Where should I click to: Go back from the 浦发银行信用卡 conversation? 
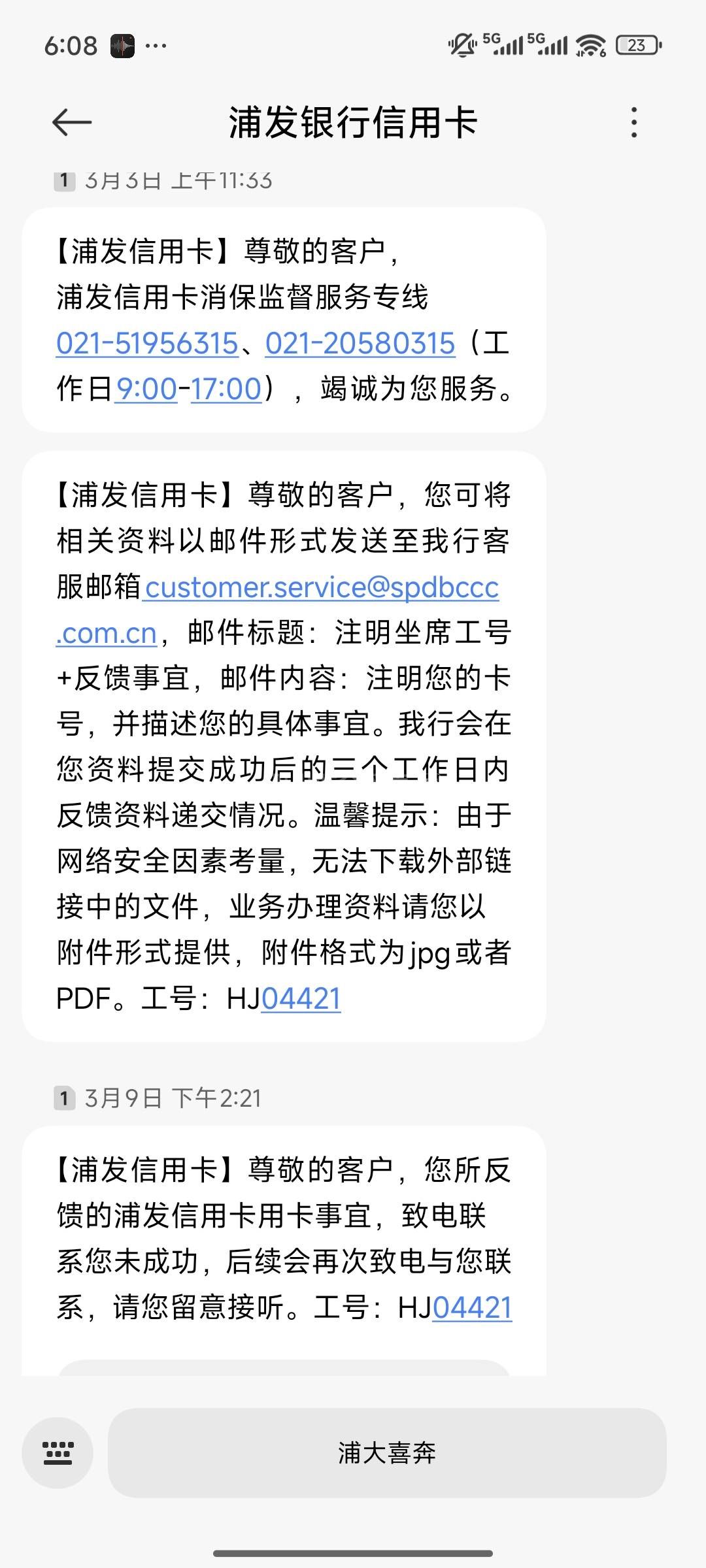pyautogui.click(x=71, y=122)
